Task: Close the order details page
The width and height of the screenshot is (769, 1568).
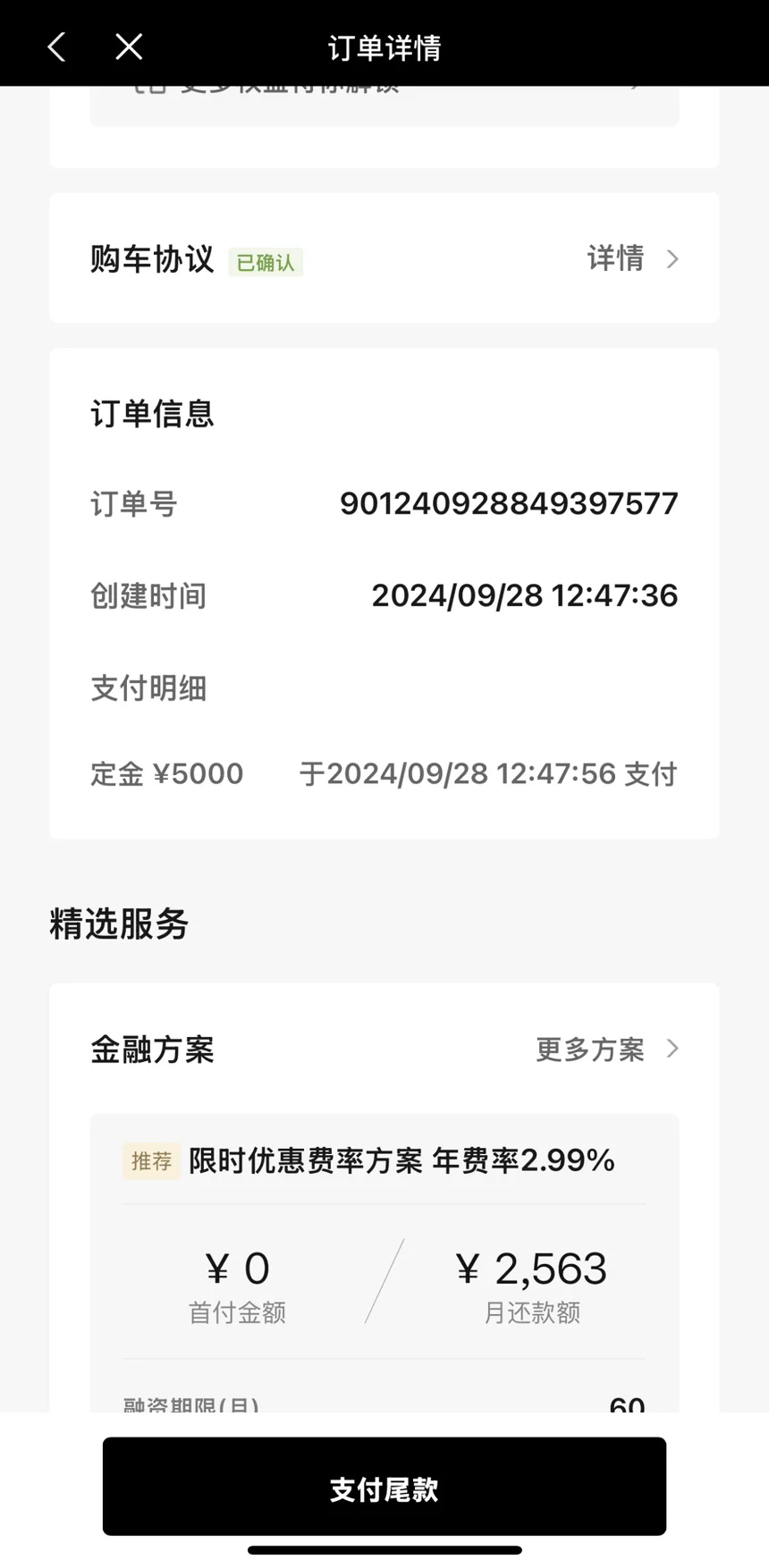Action: pos(129,47)
